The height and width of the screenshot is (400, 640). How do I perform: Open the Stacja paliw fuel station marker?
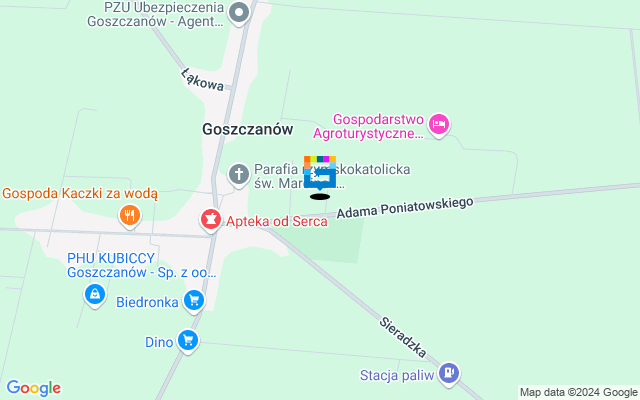click(x=450, y=373)
